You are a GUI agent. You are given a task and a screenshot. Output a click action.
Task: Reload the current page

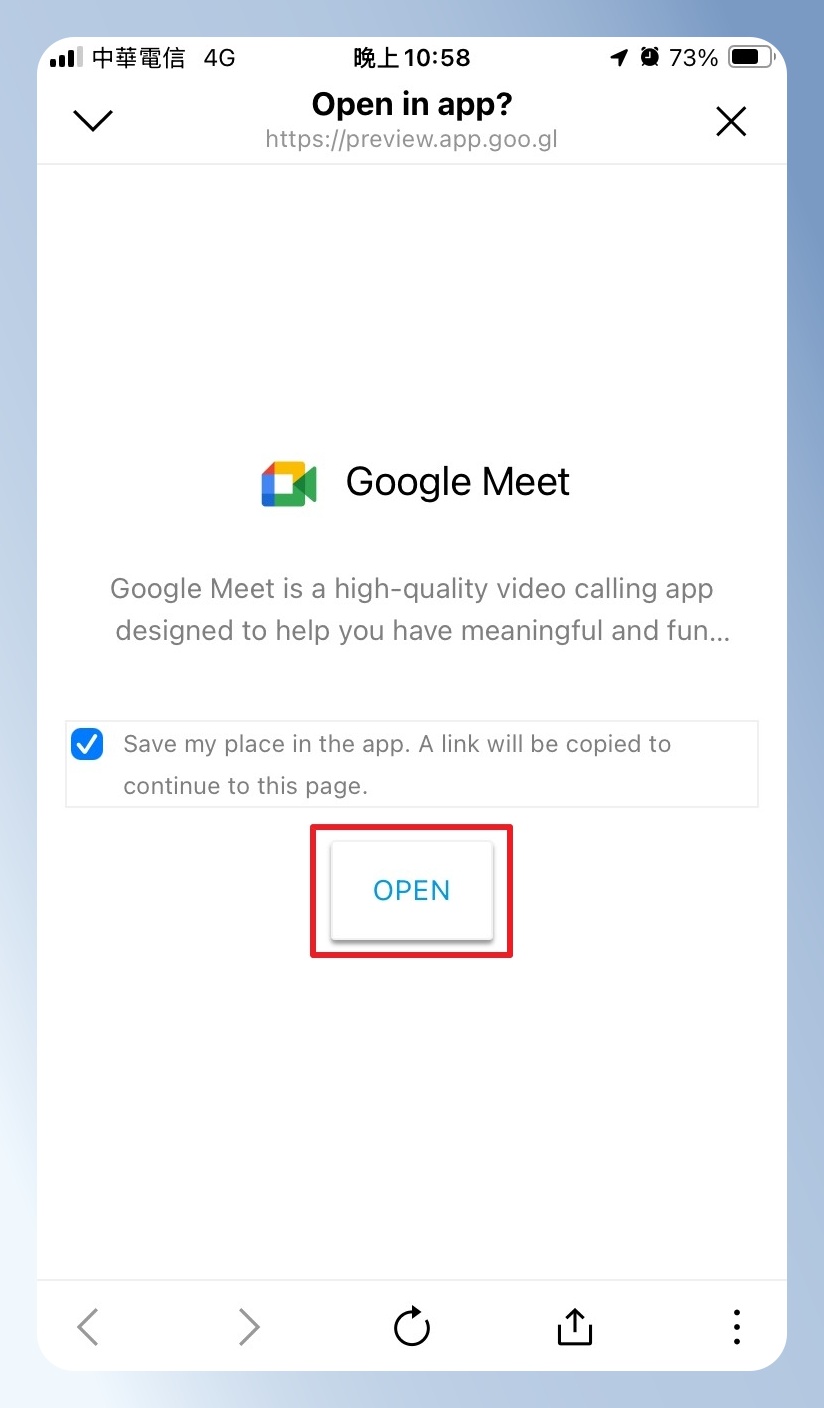[412, 1327]
